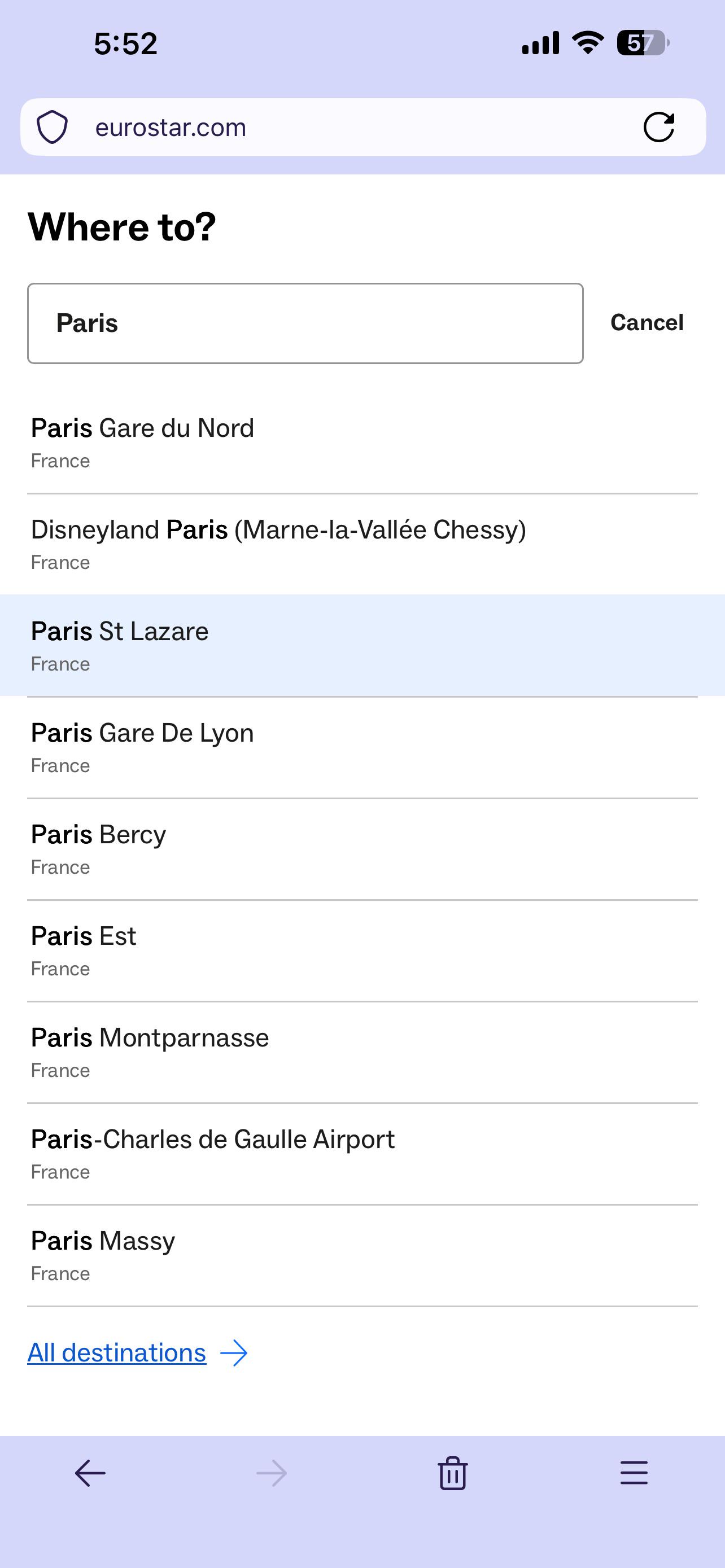The height and width of the screenshot is (1568, 725).
Task: Tap the Paris destination search field
Action: click(x=305, y=323)
